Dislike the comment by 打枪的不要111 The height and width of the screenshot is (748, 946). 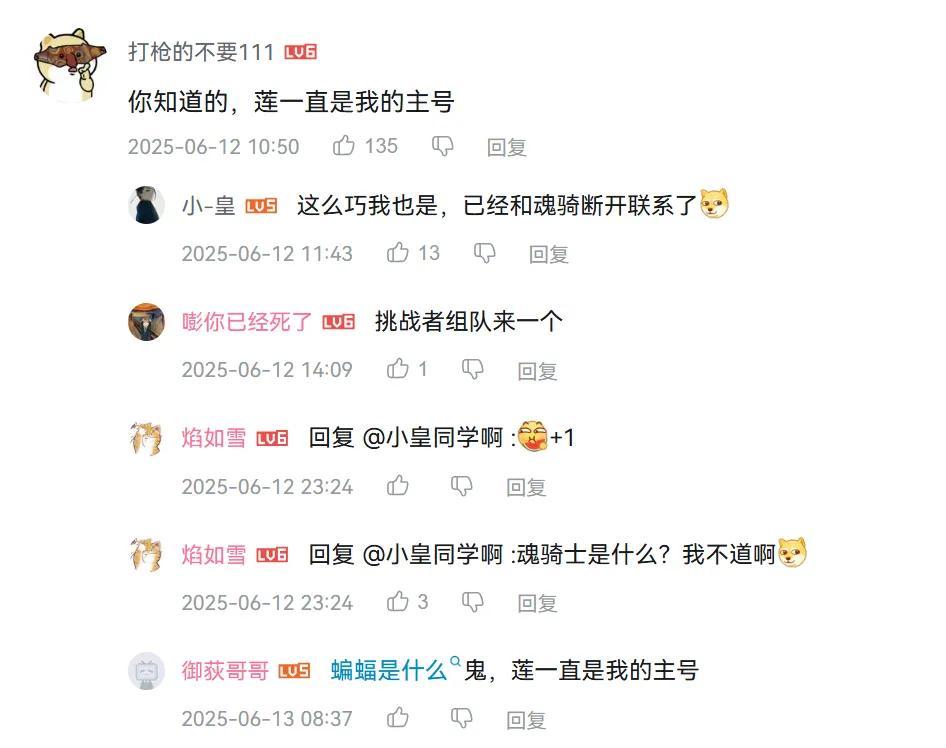tap(442, 146)
